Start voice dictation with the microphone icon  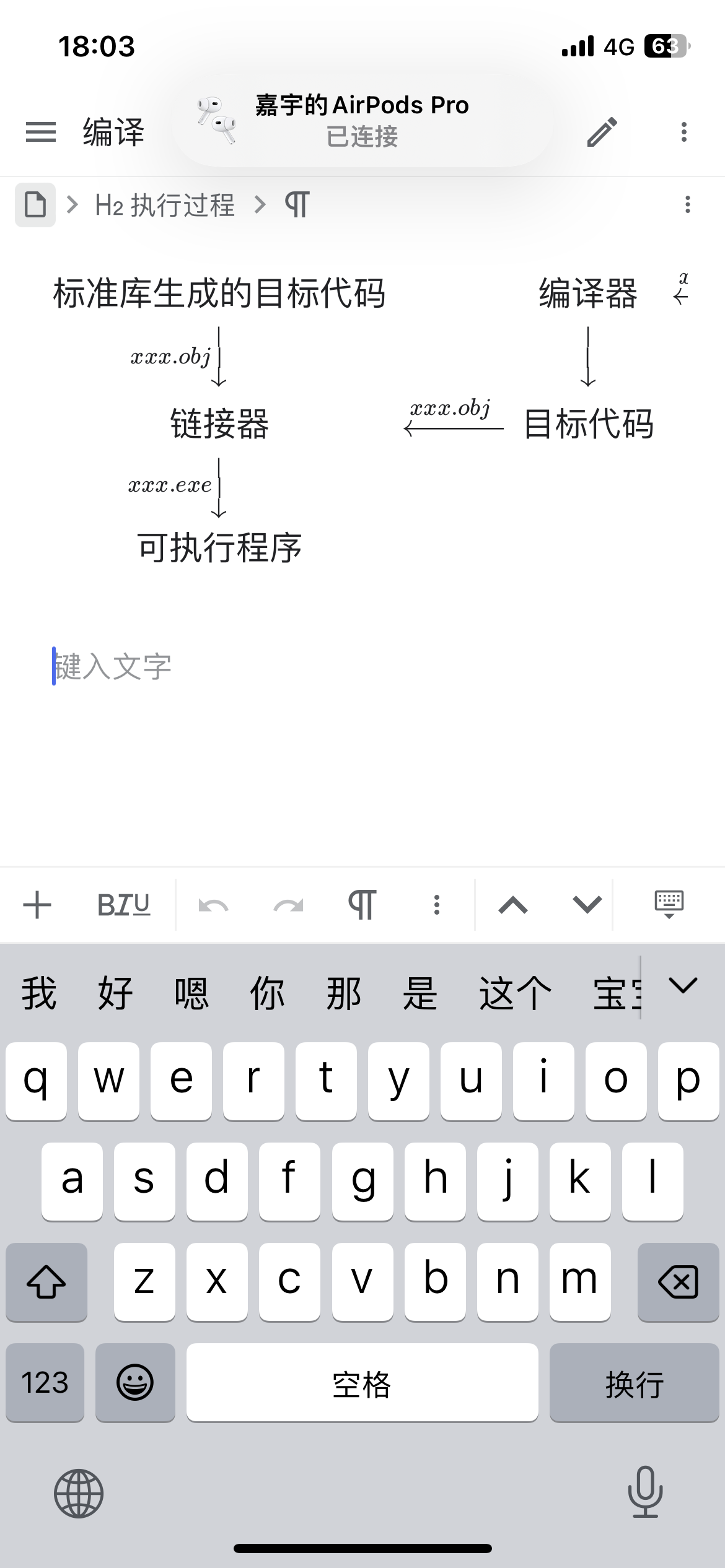tap(644, 1494)
